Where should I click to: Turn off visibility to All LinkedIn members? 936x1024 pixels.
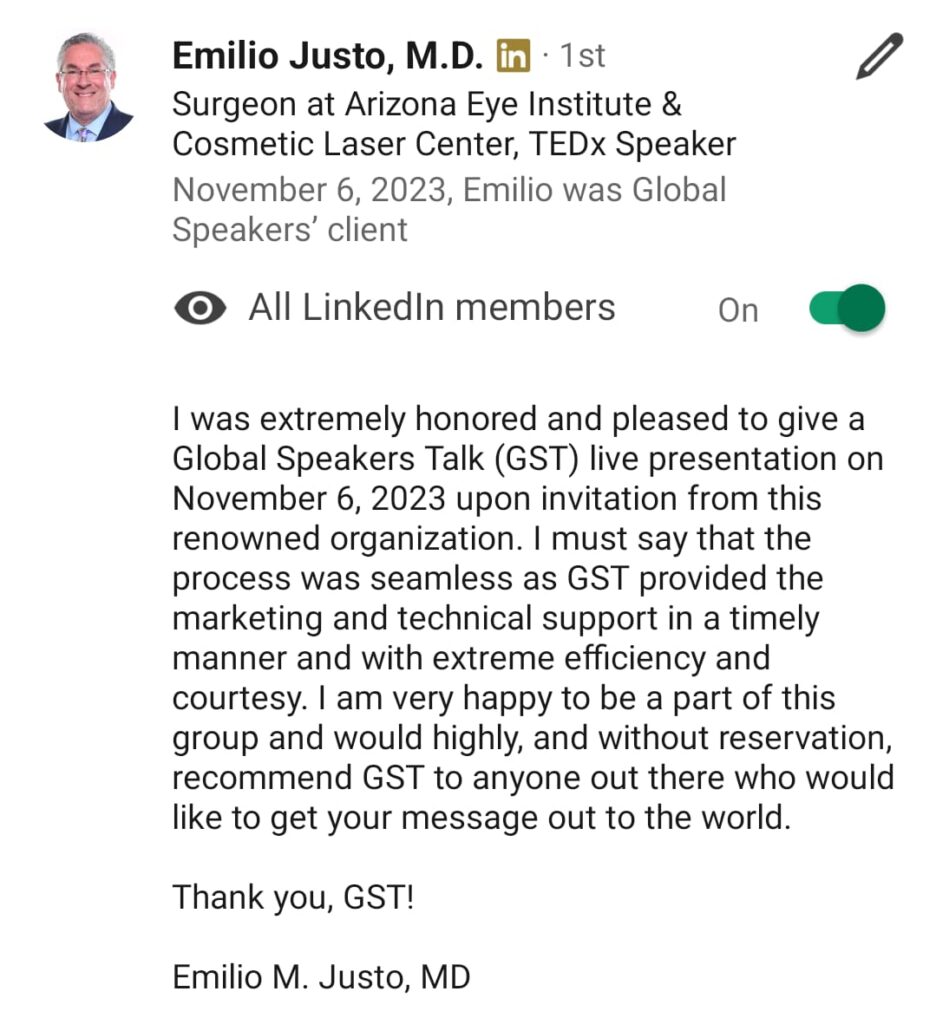click(846, 308)
